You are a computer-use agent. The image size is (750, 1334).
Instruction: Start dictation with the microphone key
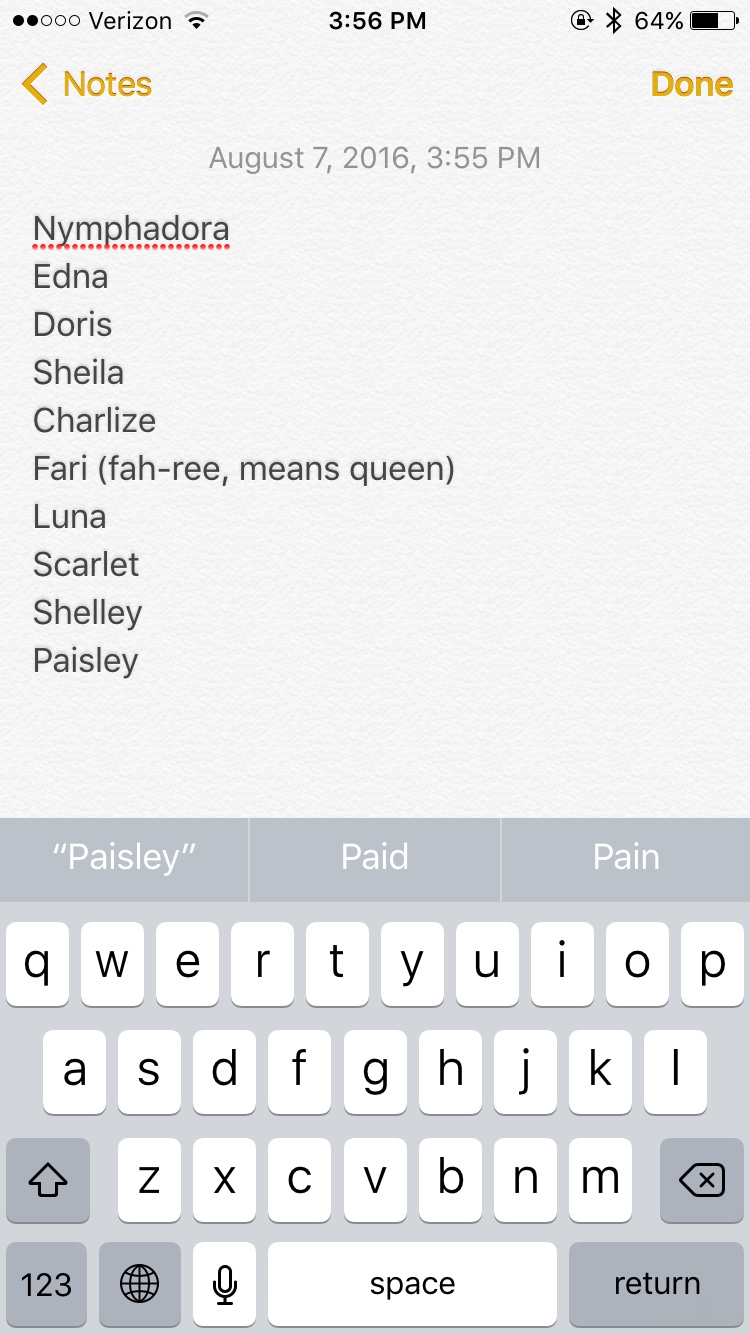point(225,1284)
